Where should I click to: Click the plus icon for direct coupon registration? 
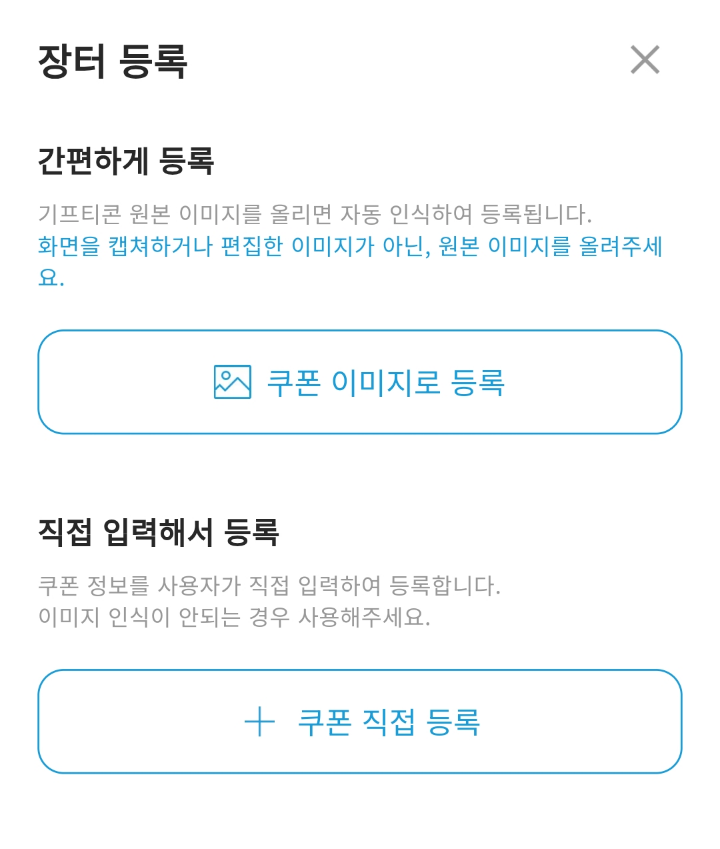(x=259, y=720)
